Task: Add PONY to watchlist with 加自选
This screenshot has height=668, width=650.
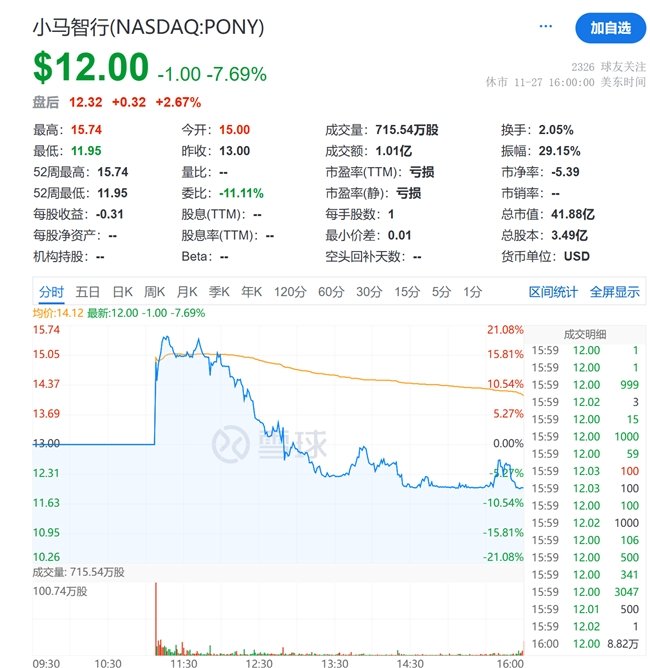Action: coord(610,27)
